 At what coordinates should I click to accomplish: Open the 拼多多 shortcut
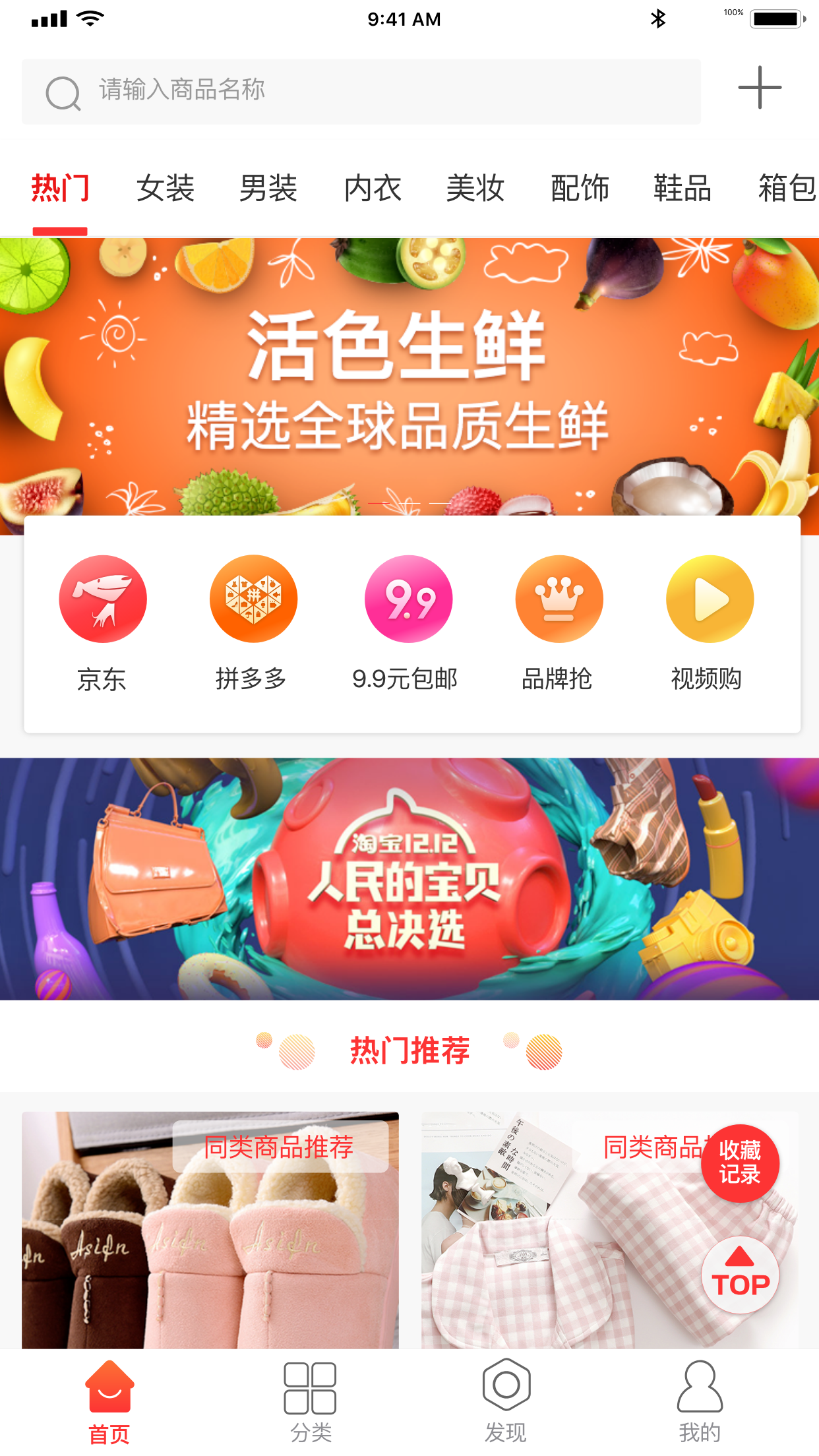tap(253, 623)
